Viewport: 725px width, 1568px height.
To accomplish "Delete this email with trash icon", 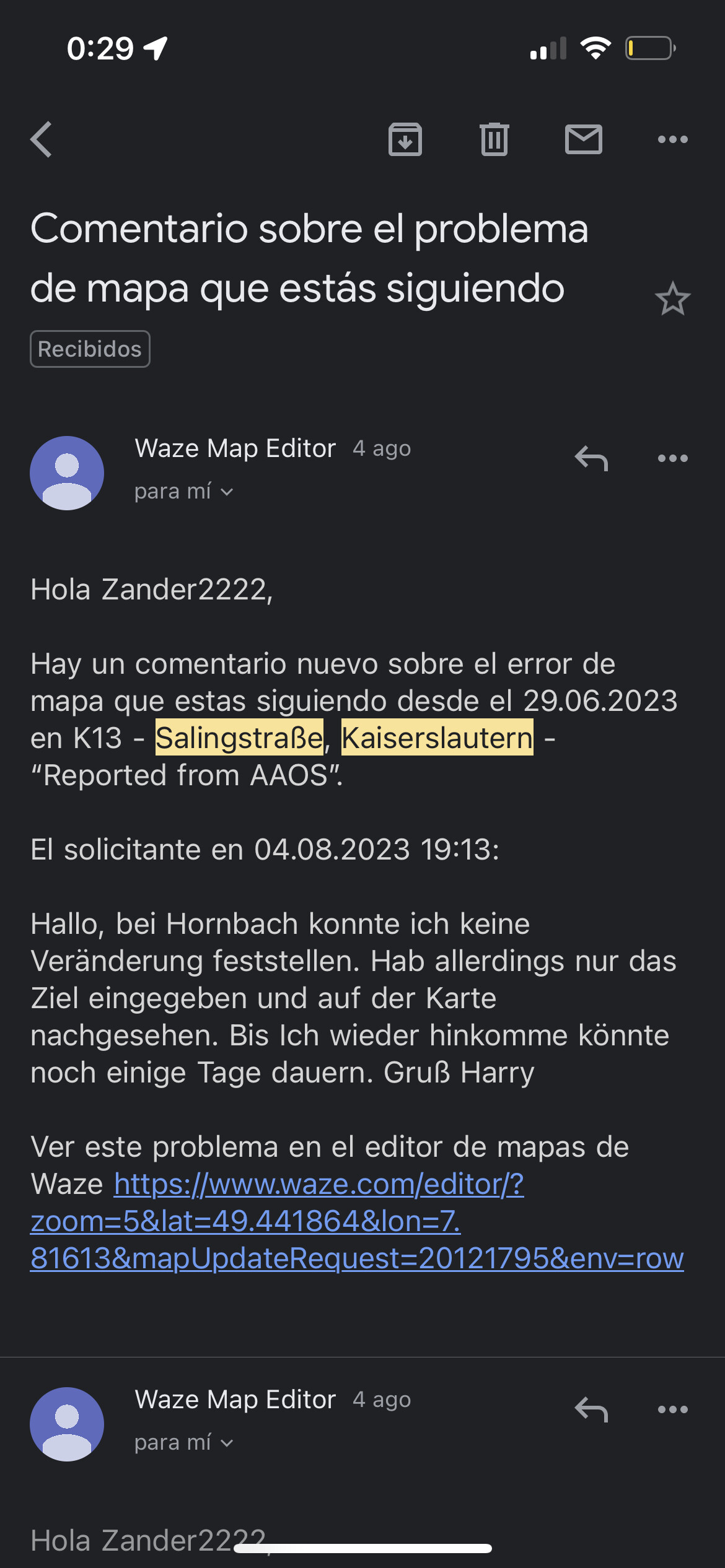I will pos(494,139).
